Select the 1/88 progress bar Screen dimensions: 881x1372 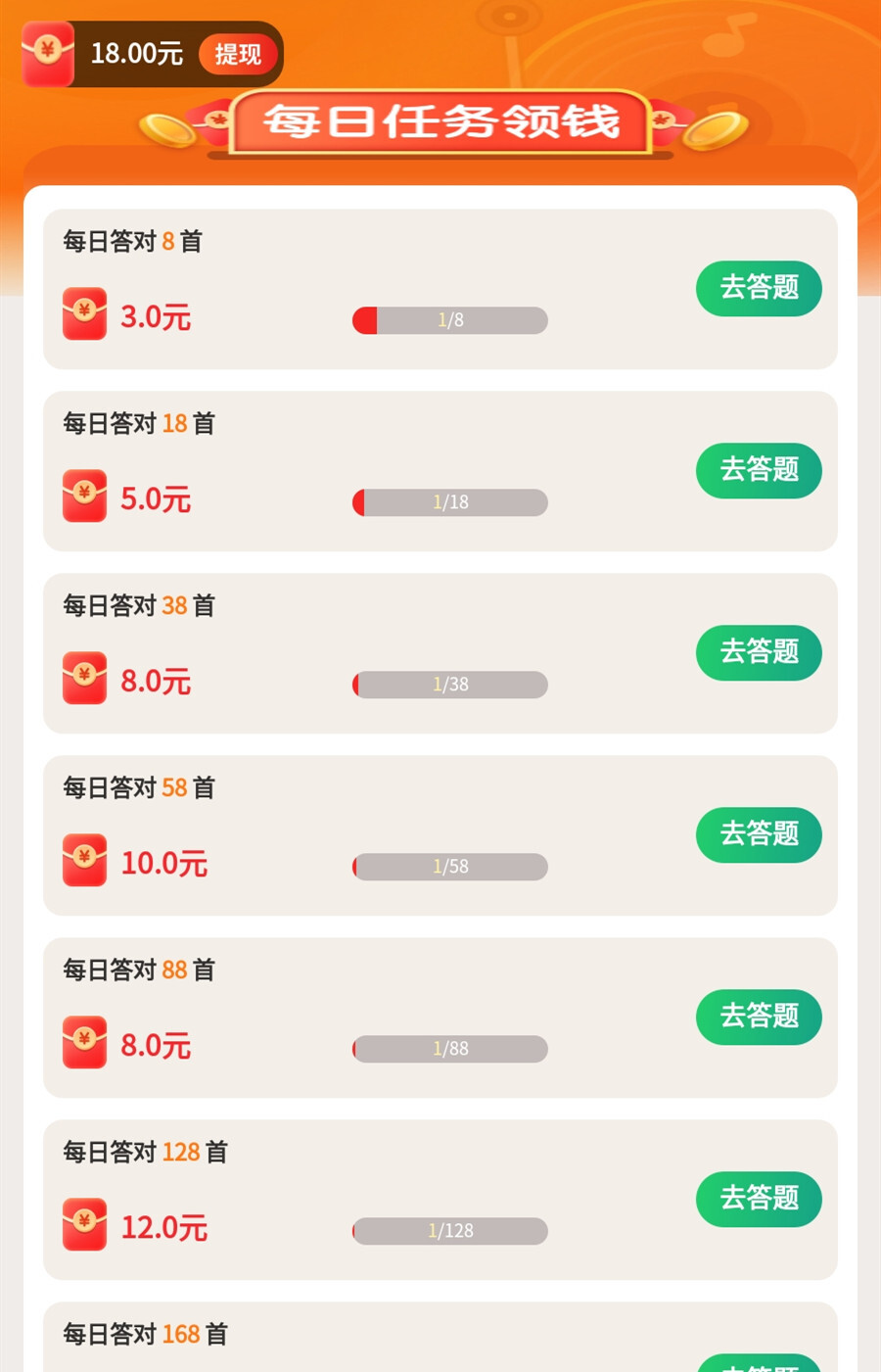449,1048
